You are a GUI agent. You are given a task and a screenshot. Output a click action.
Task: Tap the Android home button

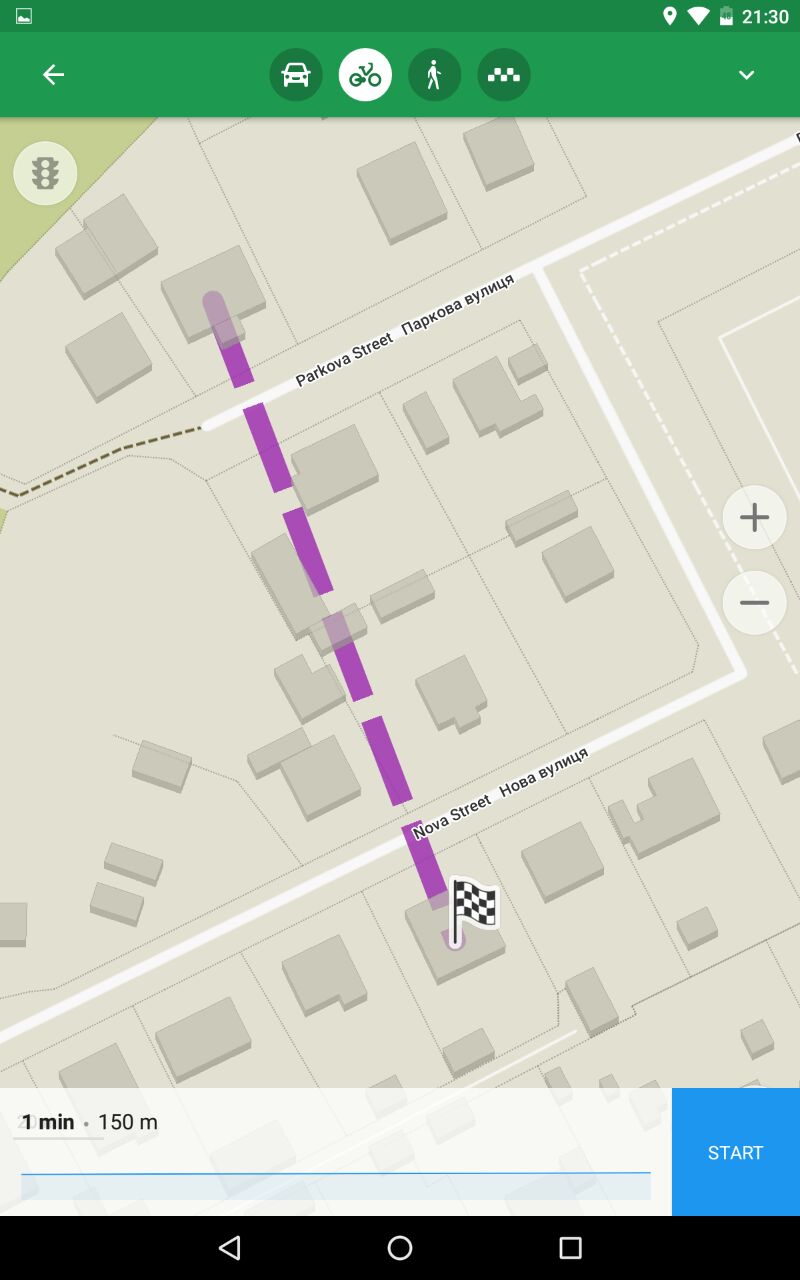(x=400, y=1247)
